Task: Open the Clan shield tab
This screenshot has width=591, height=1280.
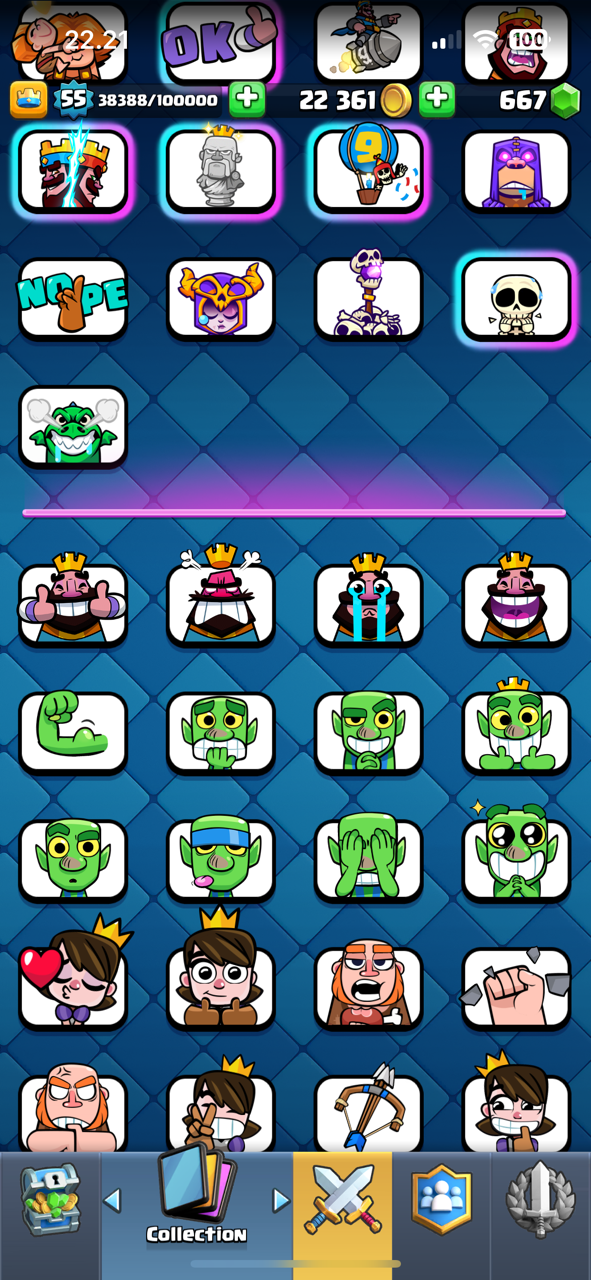Action: (x=441, y=1199)
